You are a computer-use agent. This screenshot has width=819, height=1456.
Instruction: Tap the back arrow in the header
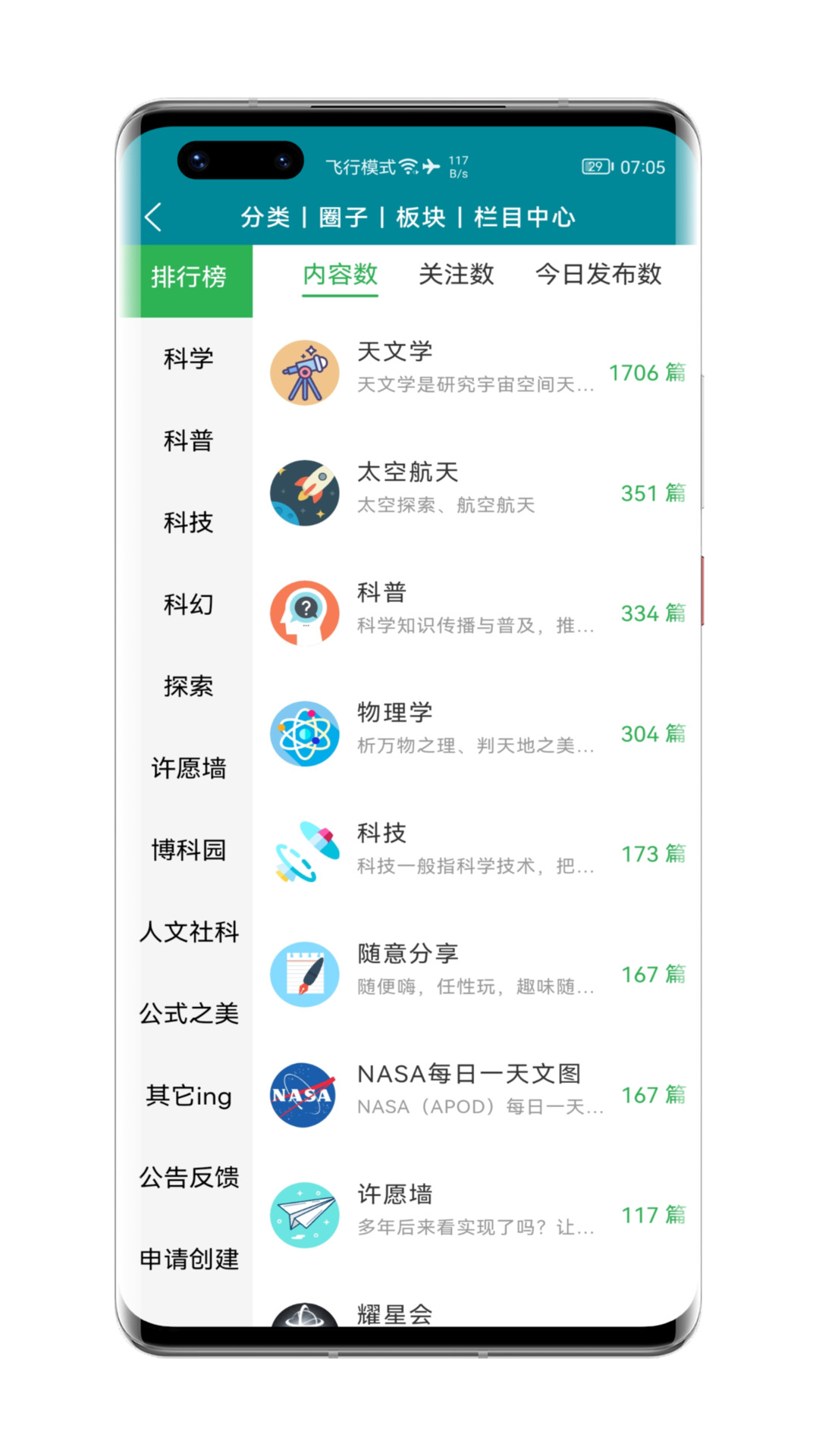(x=154, y=218)
